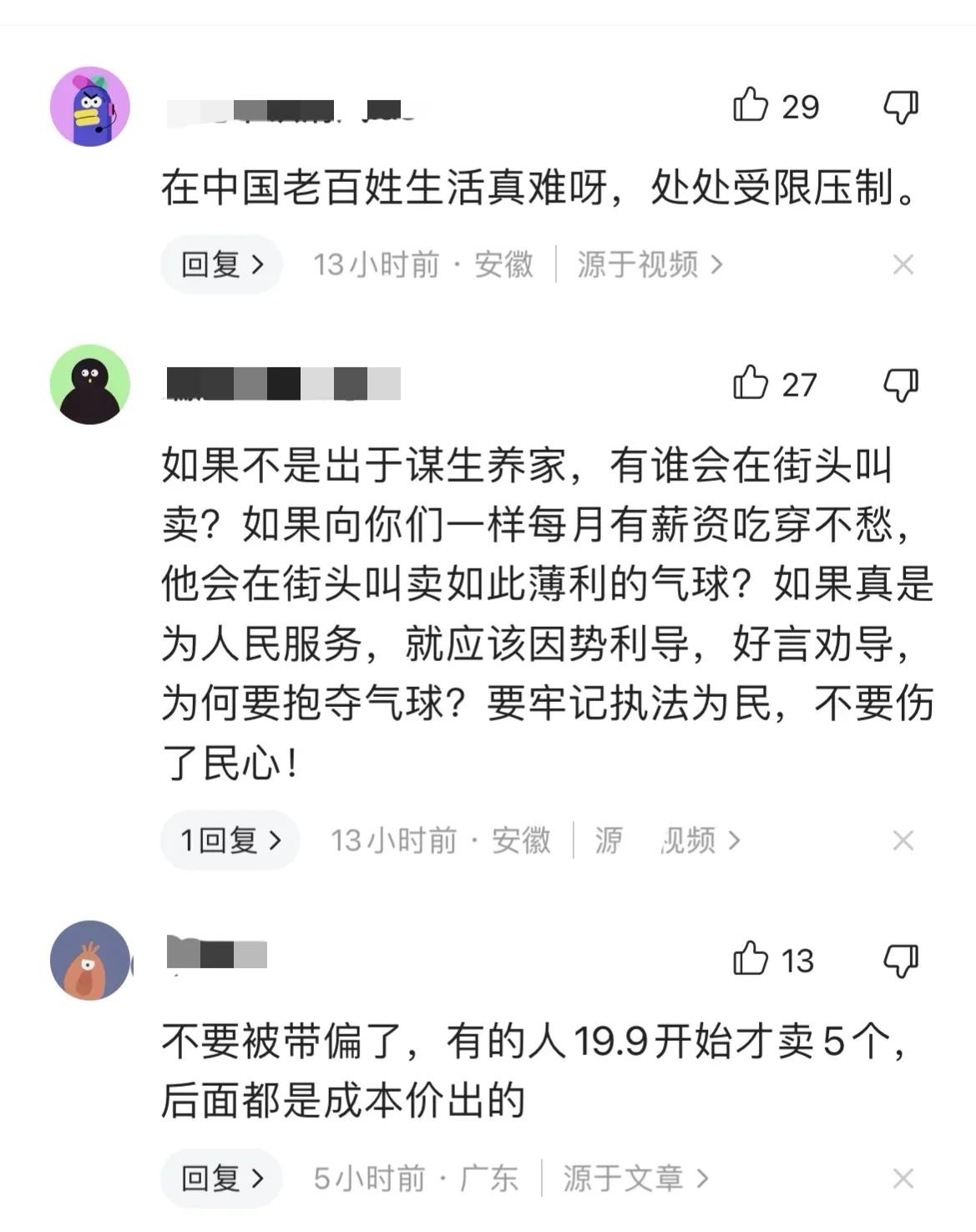The width and height of the screenshot is (976, 1232).
Task: Dislike the 不要被带偏了 comment
Action: 900,961
